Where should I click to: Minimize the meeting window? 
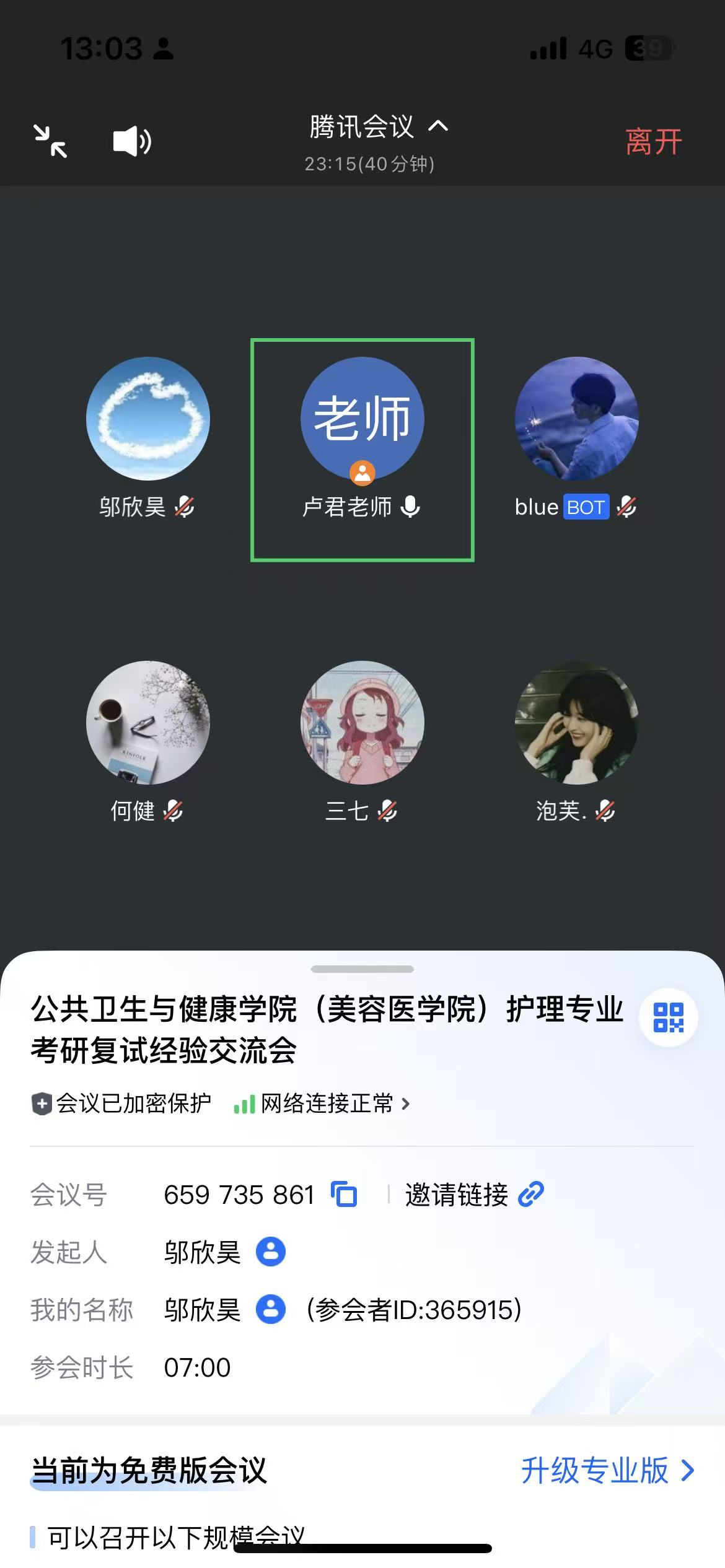click(50, 141)
